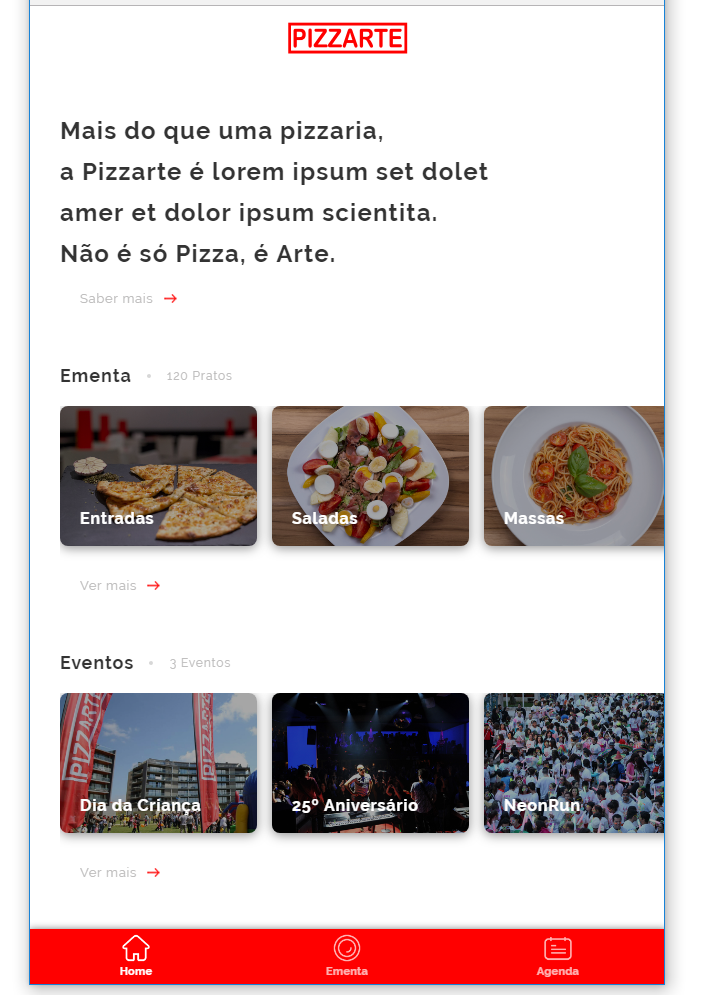Screen dimensions: 703x995
Task: Open the Massas menu card
Action: tap(574, 476)
